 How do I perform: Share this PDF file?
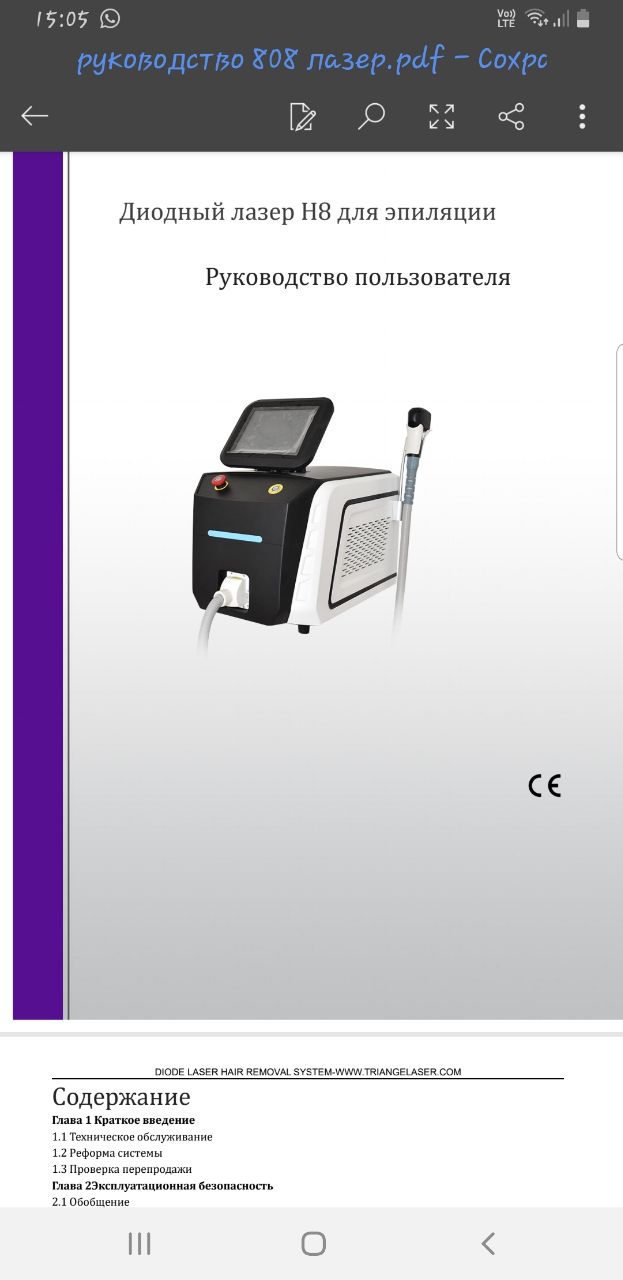coord(511,117)
